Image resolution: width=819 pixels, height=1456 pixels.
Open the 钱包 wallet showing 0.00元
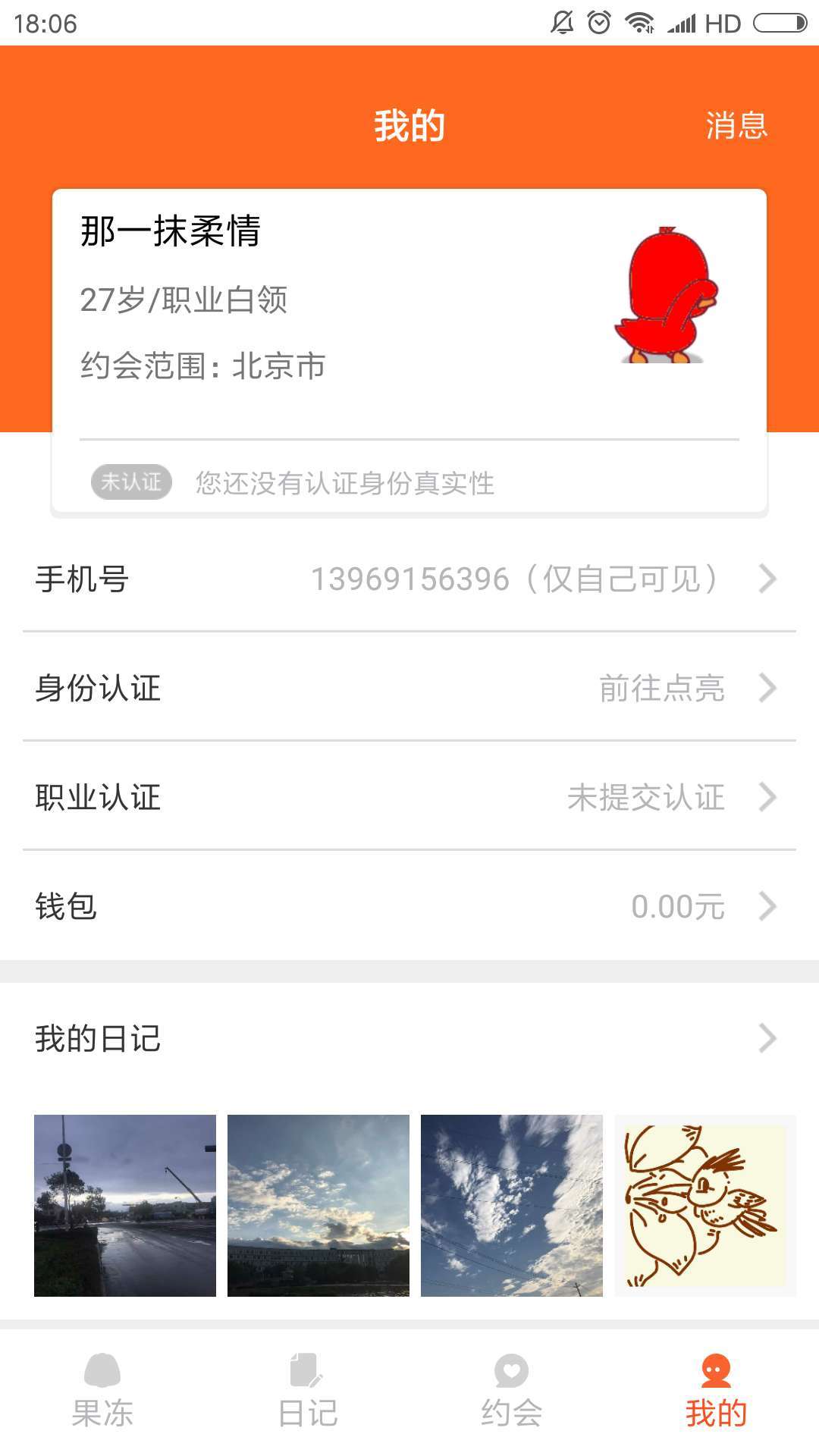[x=409, y=906]
